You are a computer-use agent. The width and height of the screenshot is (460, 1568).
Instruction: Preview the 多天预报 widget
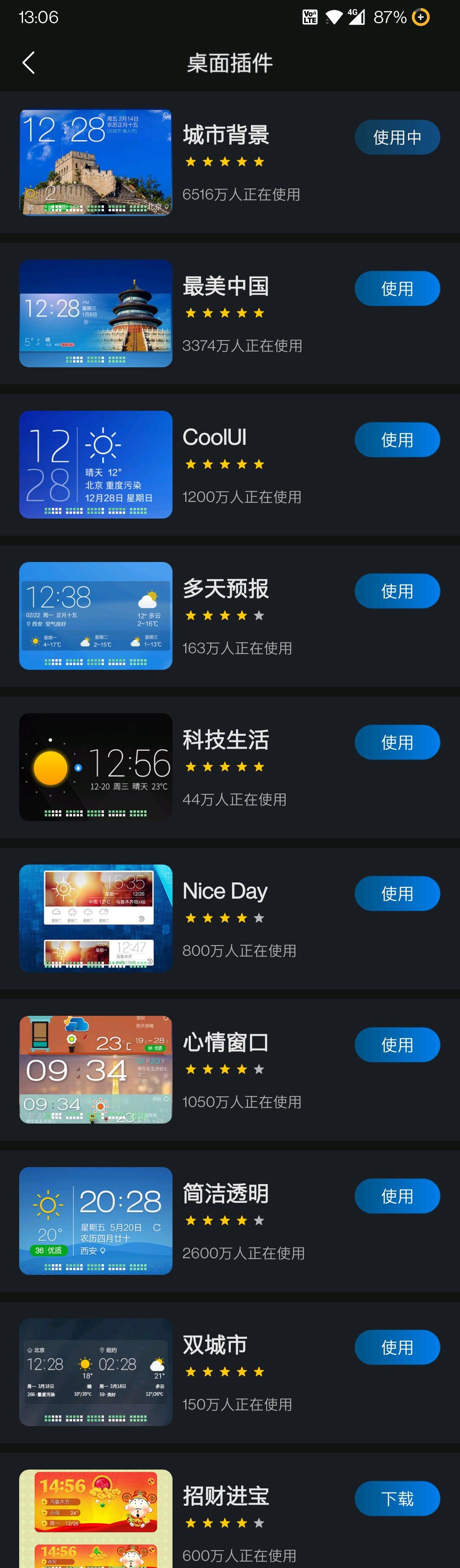(95, 615)
